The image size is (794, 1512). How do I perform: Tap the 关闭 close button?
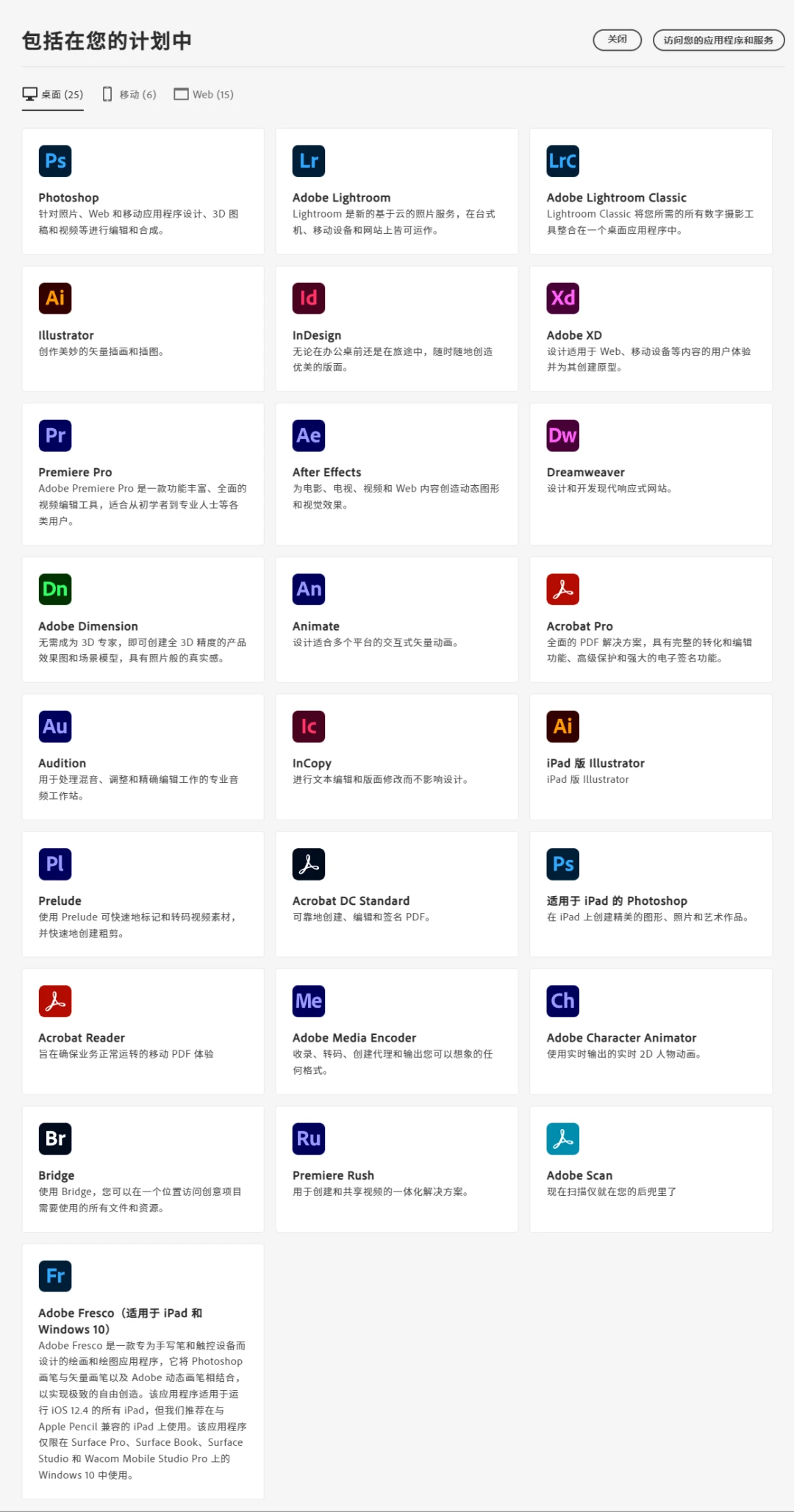pos(617,40)
